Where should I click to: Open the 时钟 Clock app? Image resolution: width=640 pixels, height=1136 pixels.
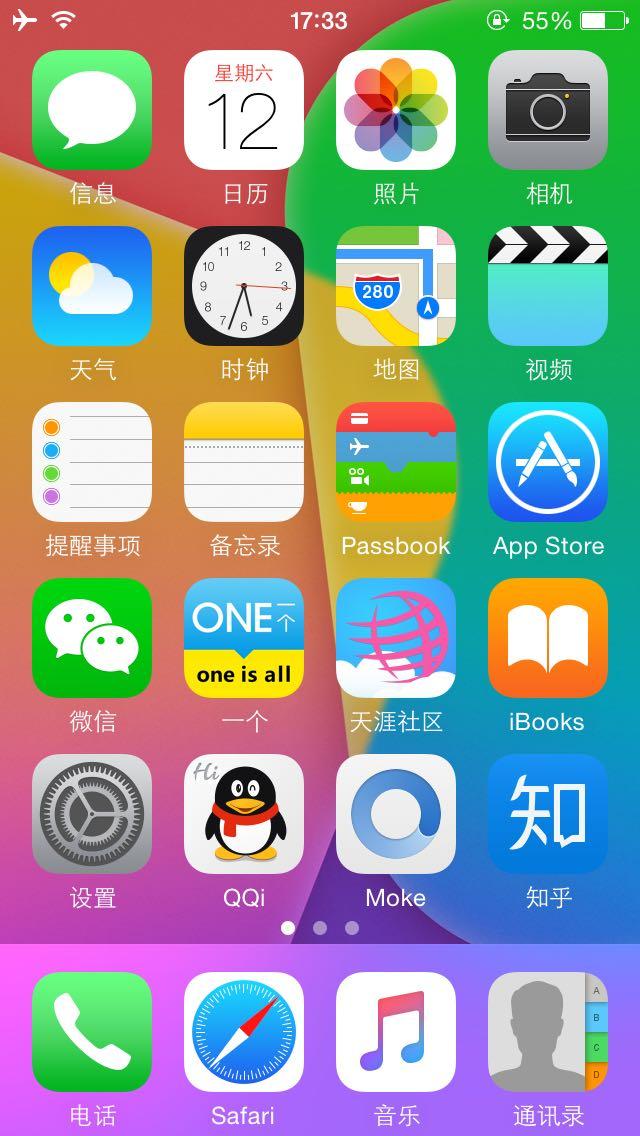click(244, 286)
